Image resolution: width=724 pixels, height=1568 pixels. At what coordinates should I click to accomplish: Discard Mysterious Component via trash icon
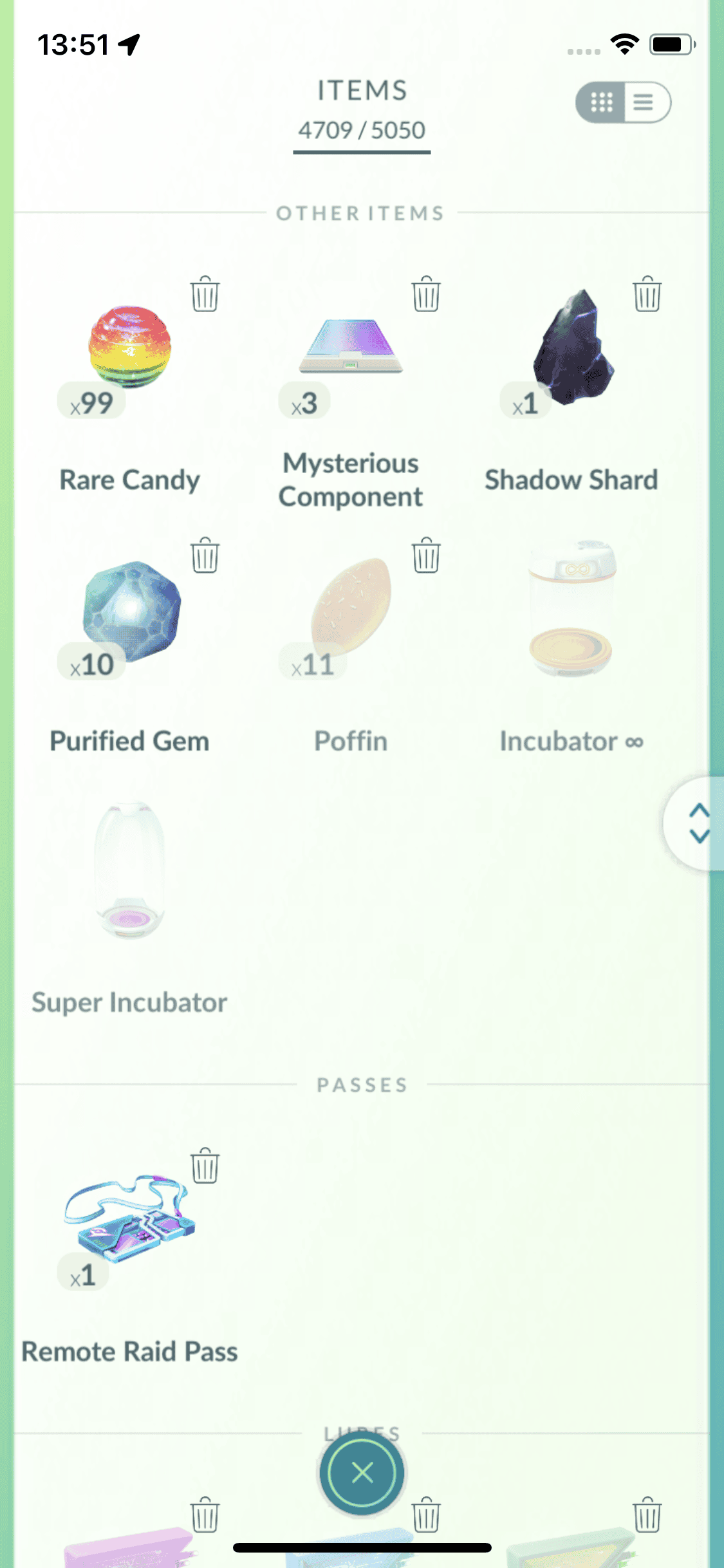click(x=426, y=294)
